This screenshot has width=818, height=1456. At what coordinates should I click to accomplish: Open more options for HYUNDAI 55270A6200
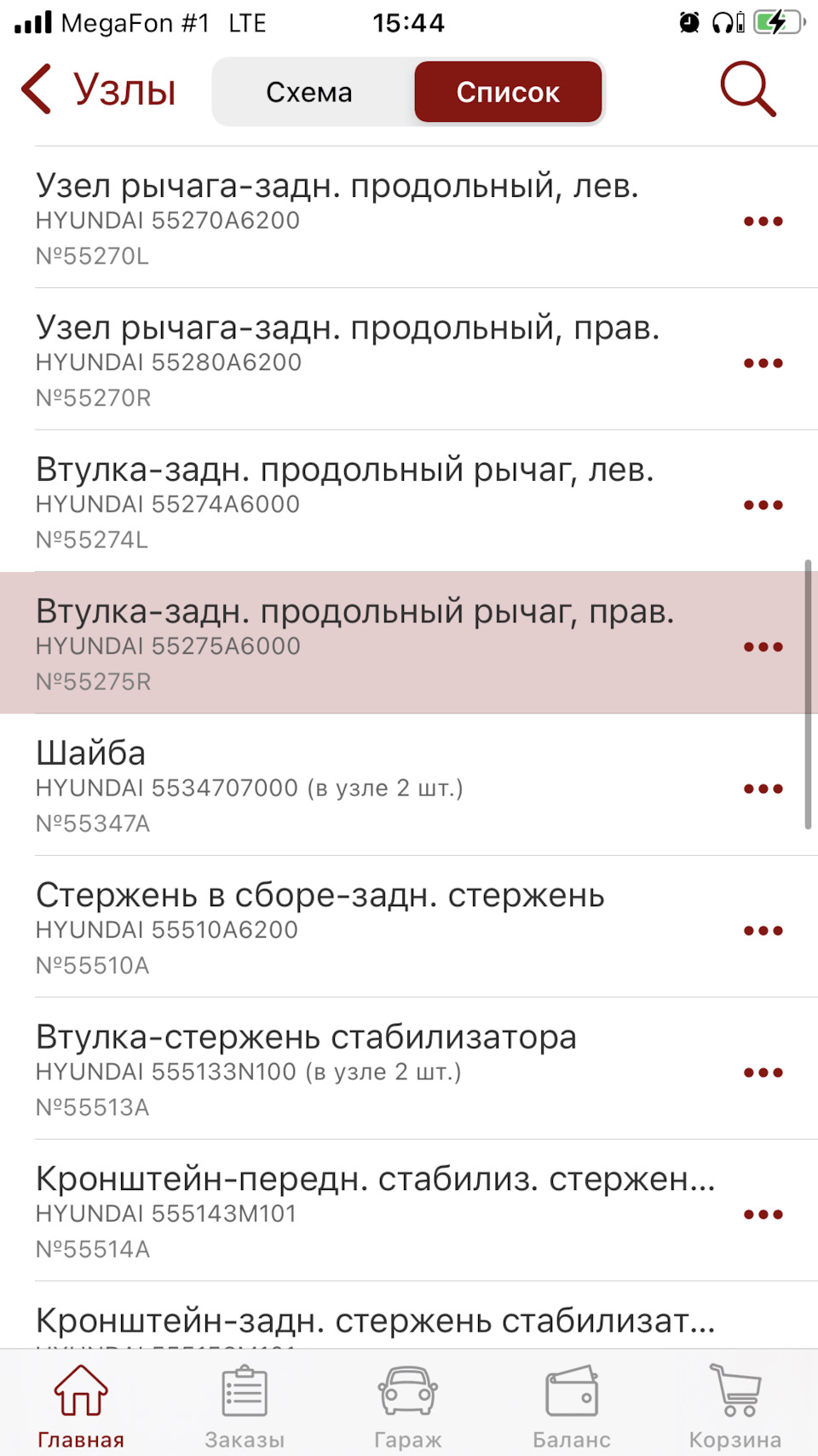(x=763, y=222)
